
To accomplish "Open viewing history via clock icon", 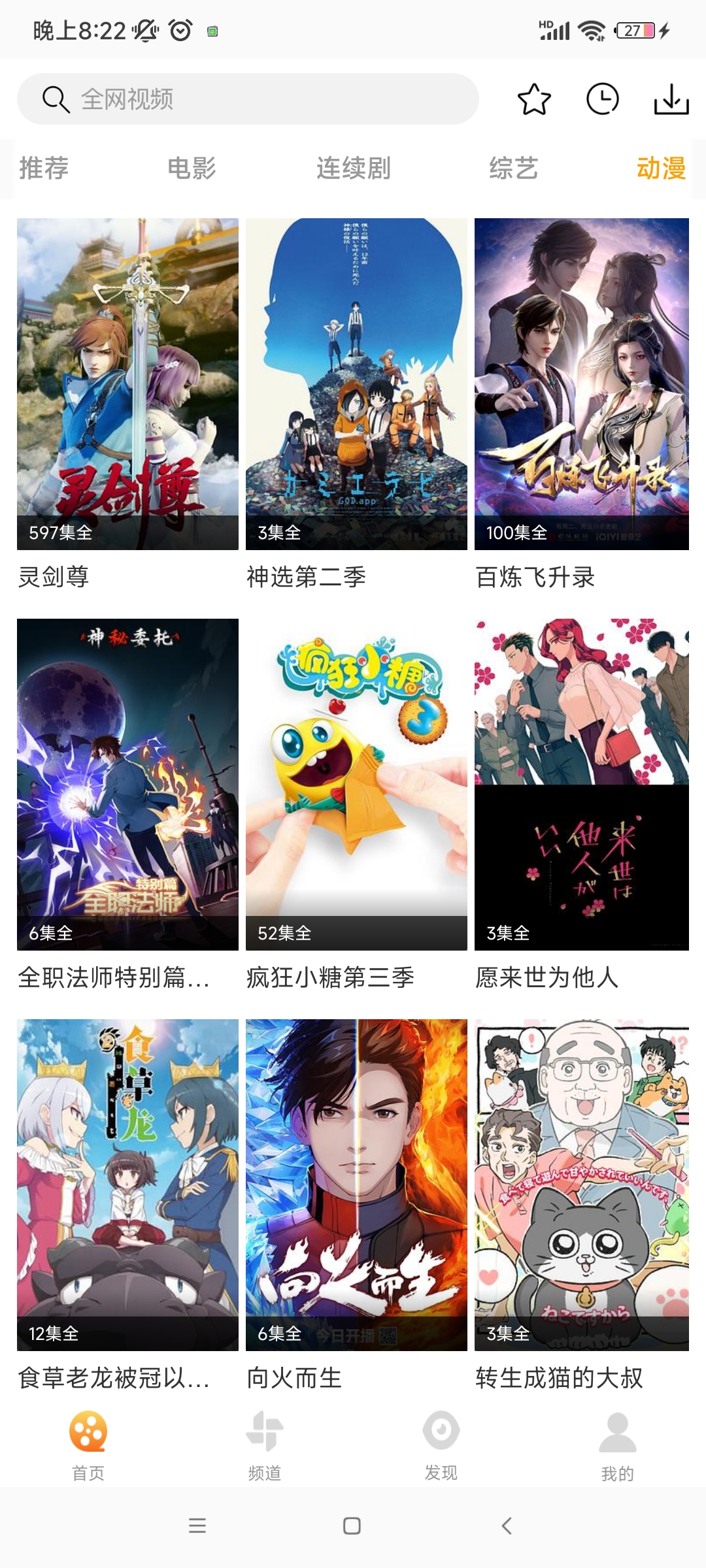I will point(603,99).
